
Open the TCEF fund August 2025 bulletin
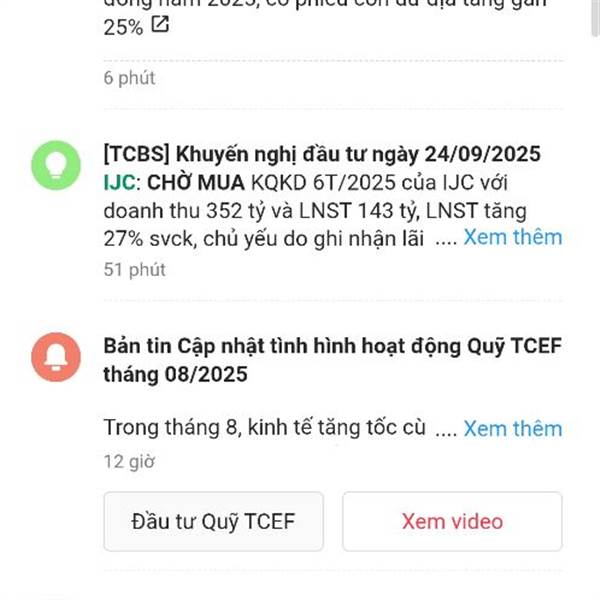[x=332, y=360]
